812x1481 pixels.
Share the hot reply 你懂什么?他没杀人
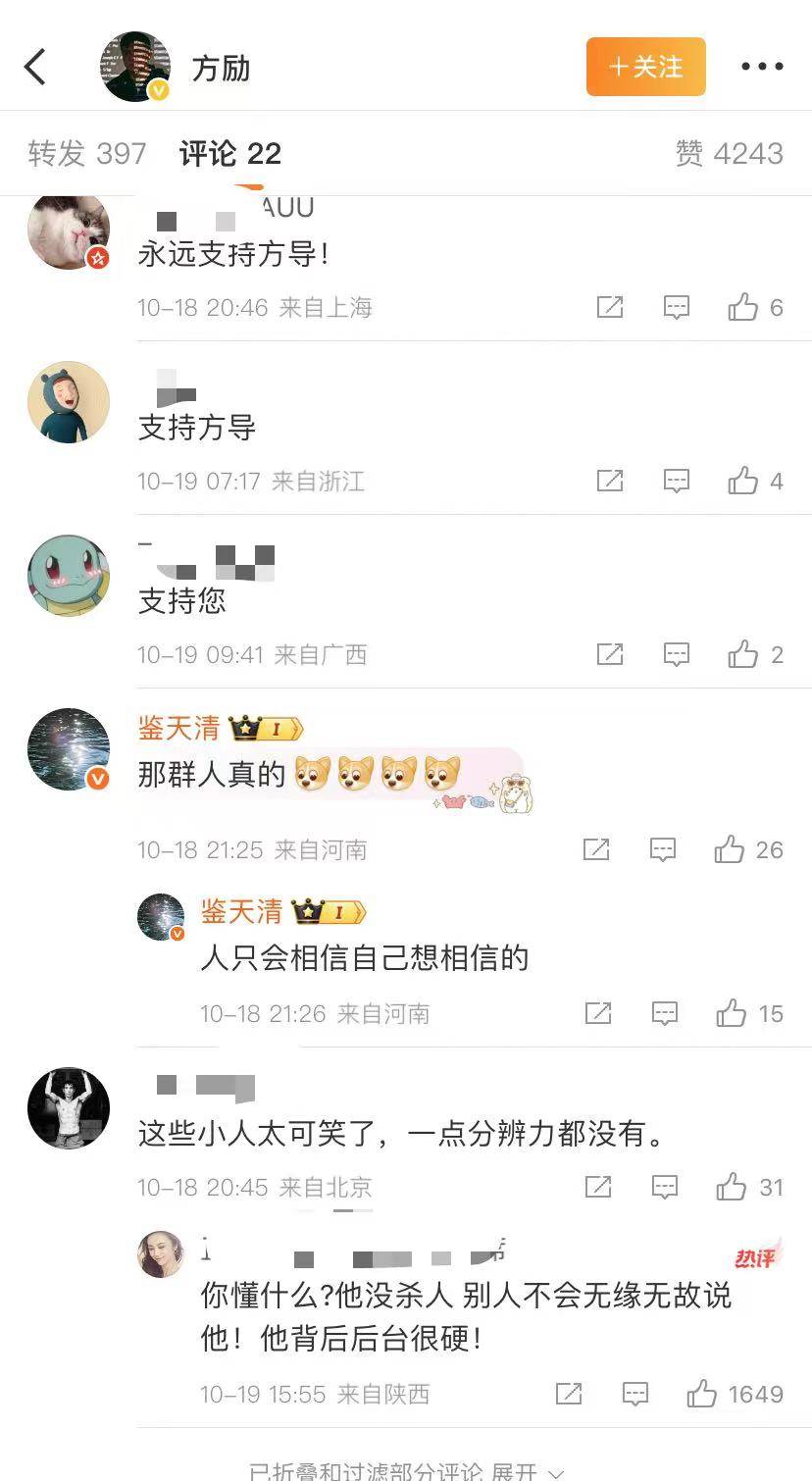click(569, 1394)
